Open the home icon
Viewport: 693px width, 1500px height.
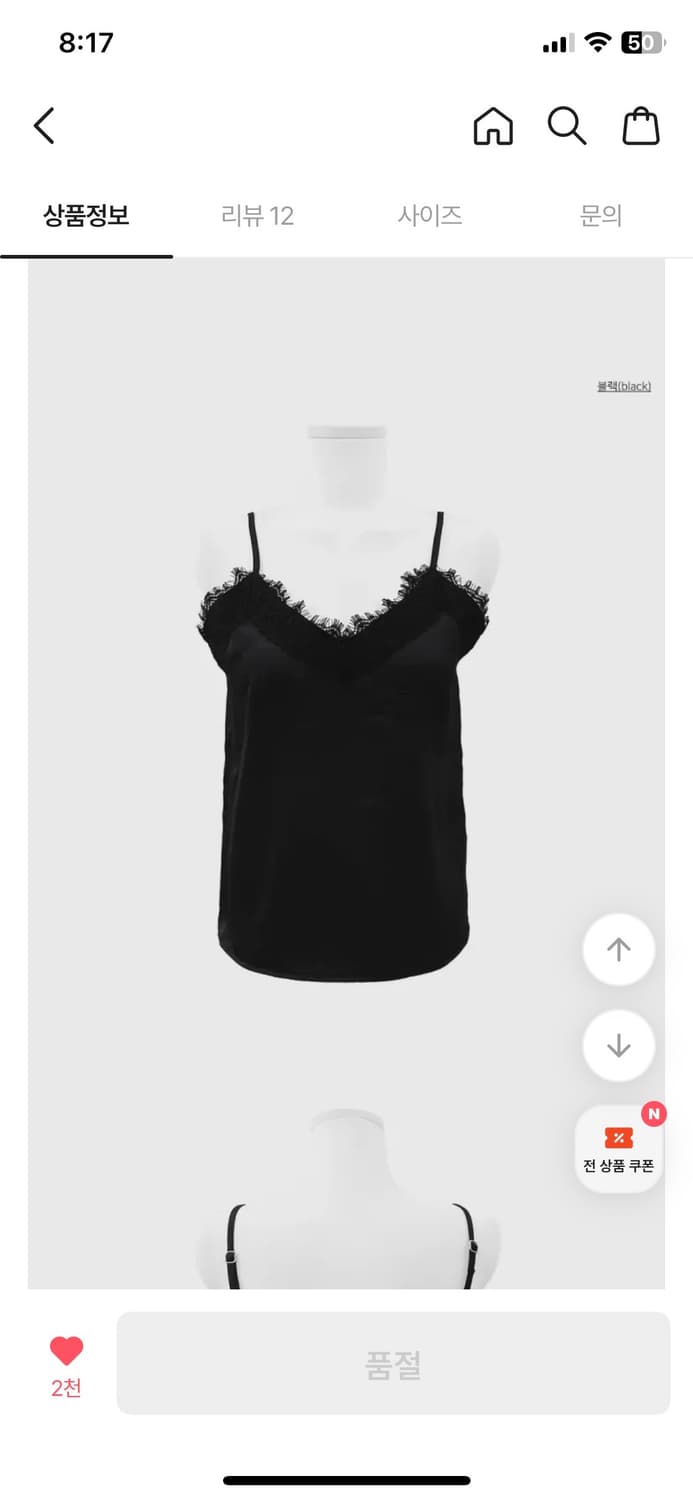click(493, 127)
